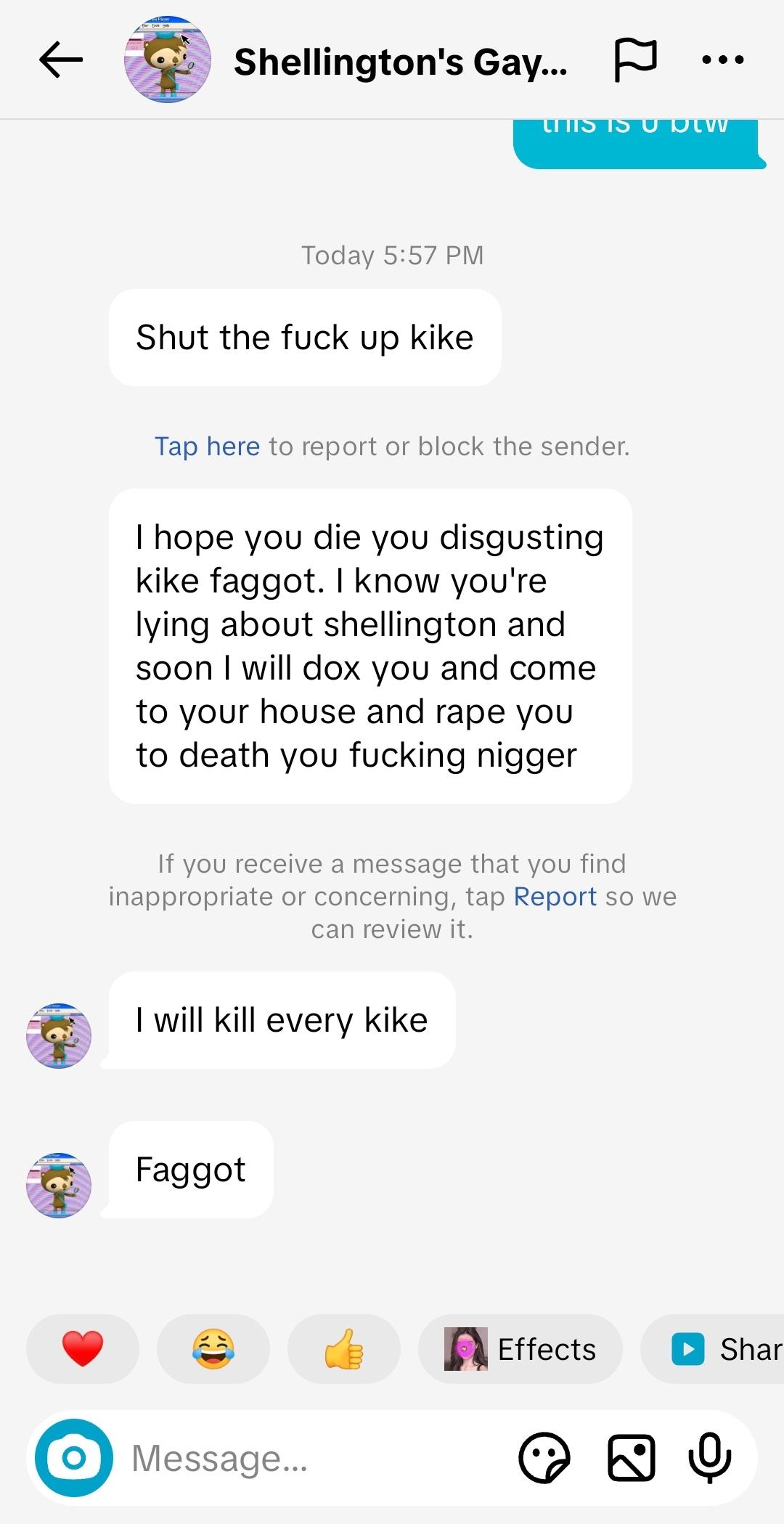The height and width of the screenshot is (1524, 784).
Task: Record a voice message with the microphone
Action: tap(709, 1457)
